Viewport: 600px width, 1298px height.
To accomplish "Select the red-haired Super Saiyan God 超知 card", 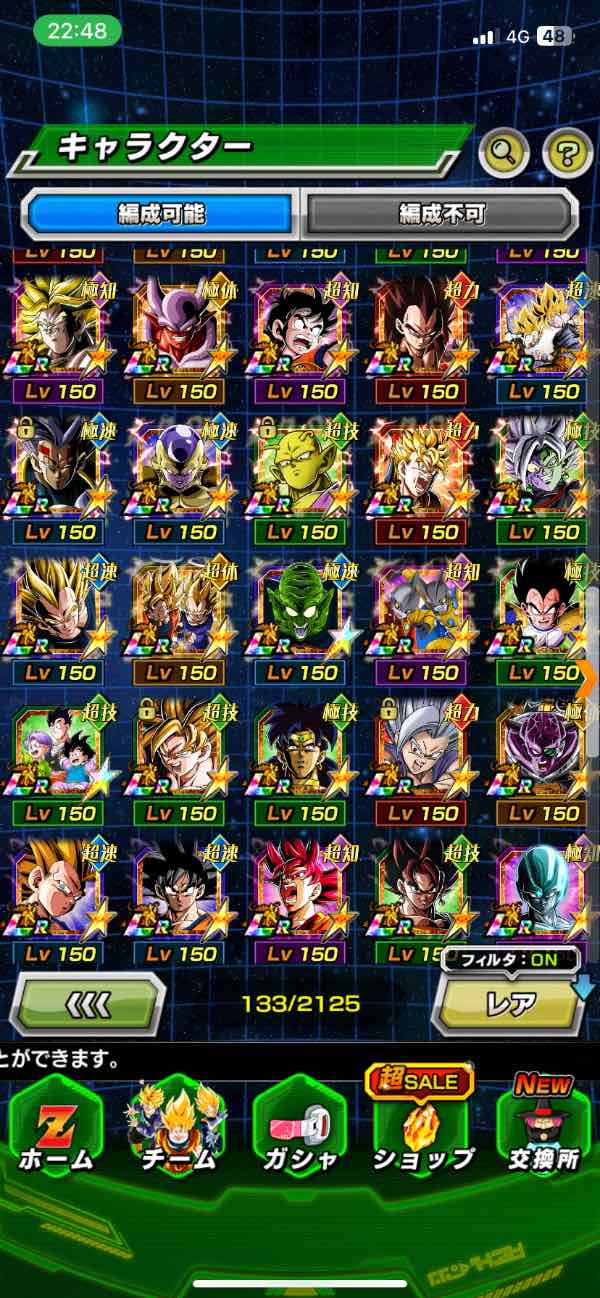I will [x=301, y=888].
